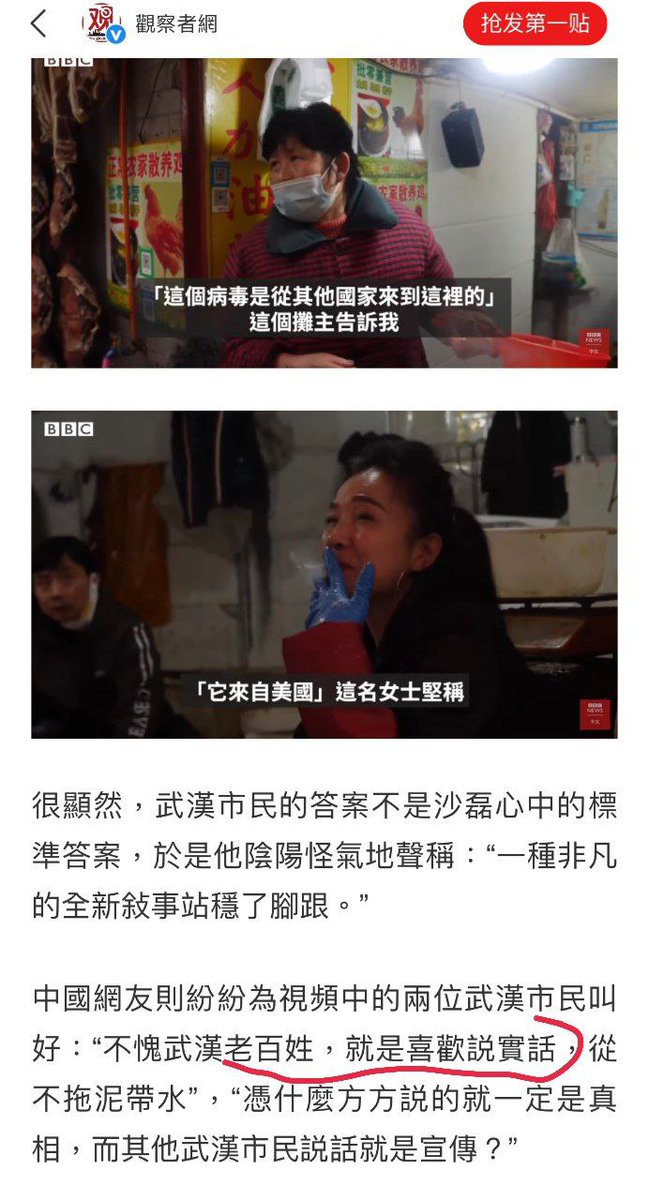View the BBC image captioned 它來自美國

[x=324, y=574]
